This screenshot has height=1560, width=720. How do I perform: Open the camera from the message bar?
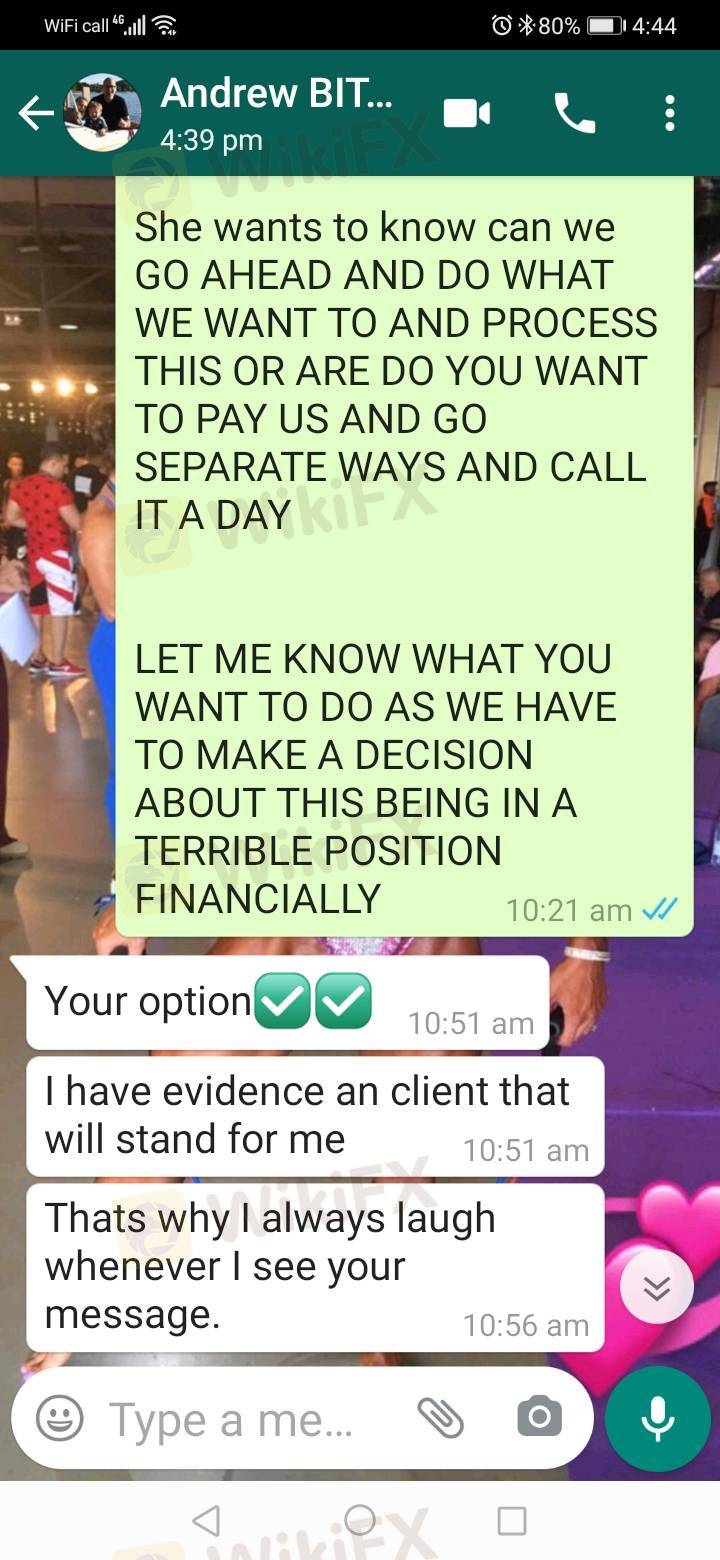pos(539,1417)
